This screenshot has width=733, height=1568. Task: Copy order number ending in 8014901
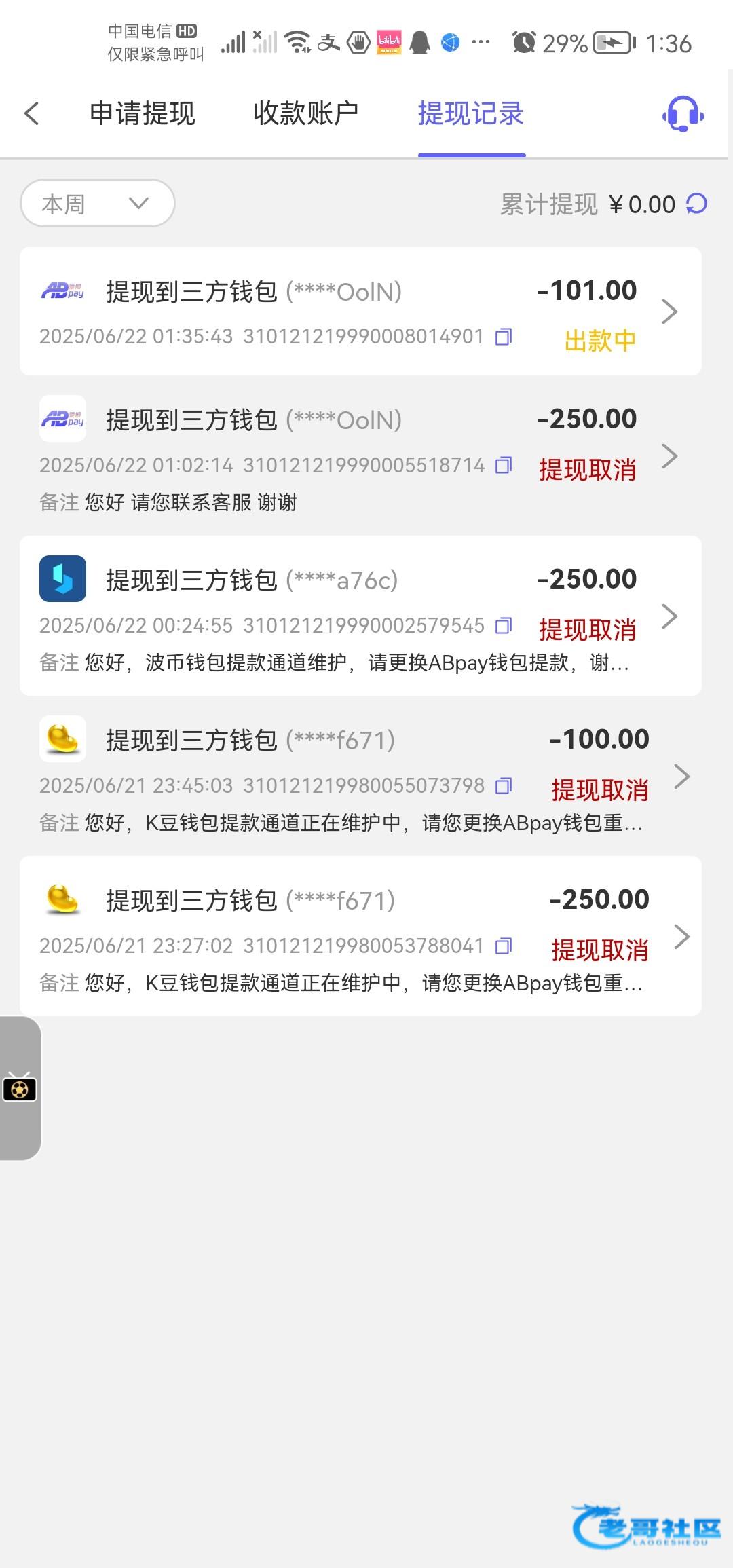point(504,337)
